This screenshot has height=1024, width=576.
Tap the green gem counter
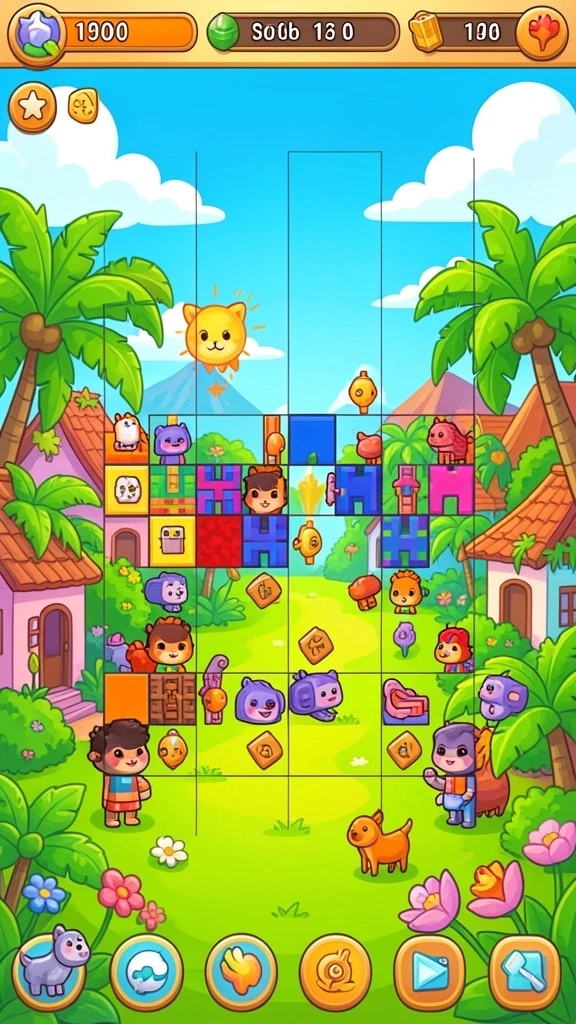click(304, 31)
